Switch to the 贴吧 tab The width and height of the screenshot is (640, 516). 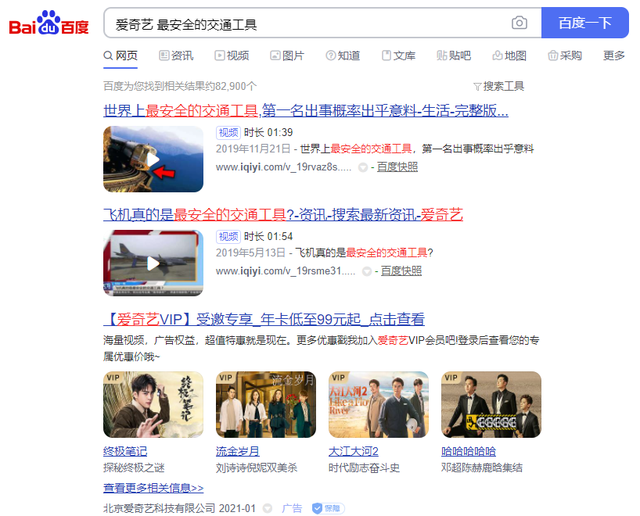tap(453, 56)
